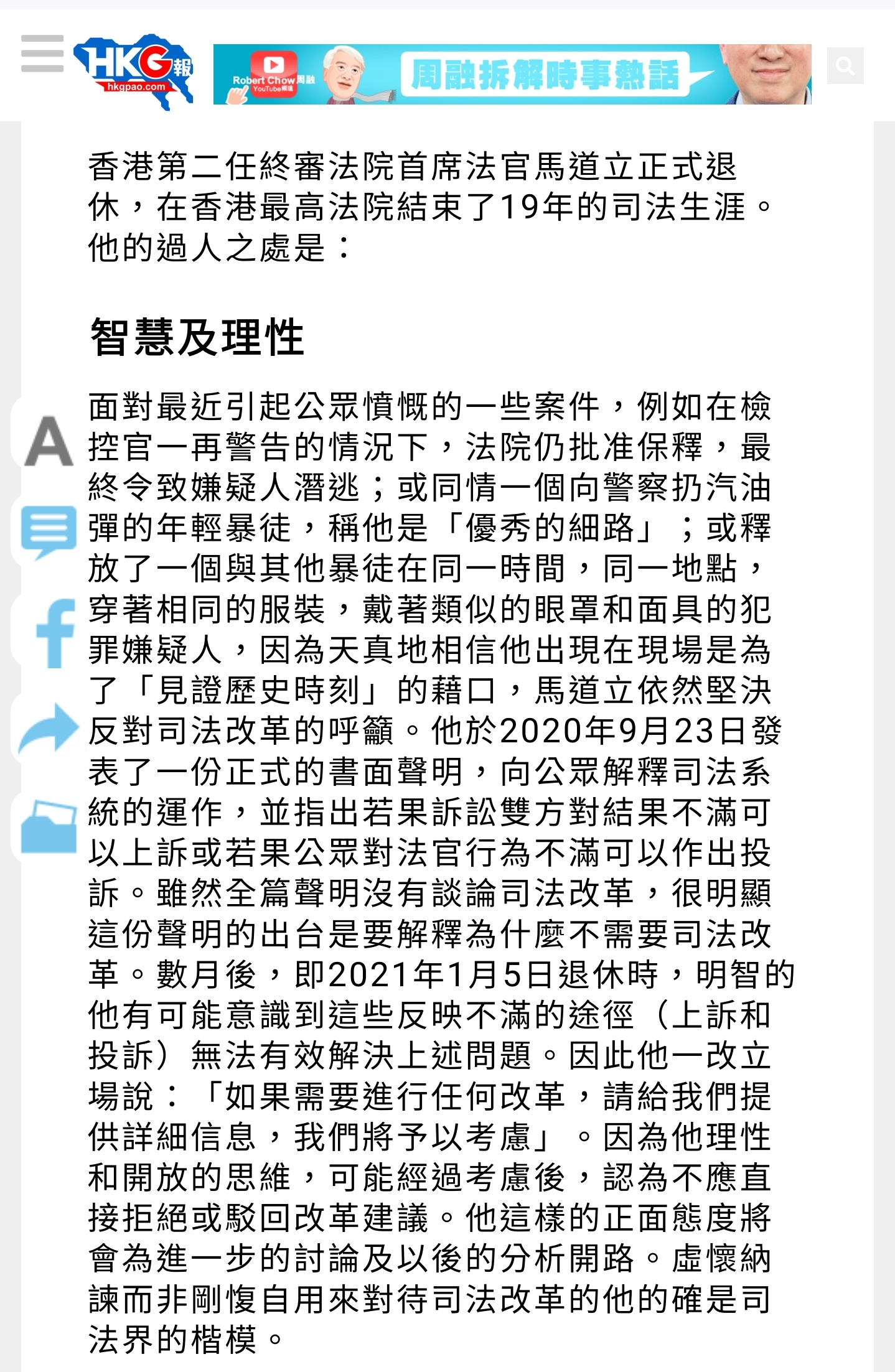Tap the share arrow icon

(x=49, y=728)
